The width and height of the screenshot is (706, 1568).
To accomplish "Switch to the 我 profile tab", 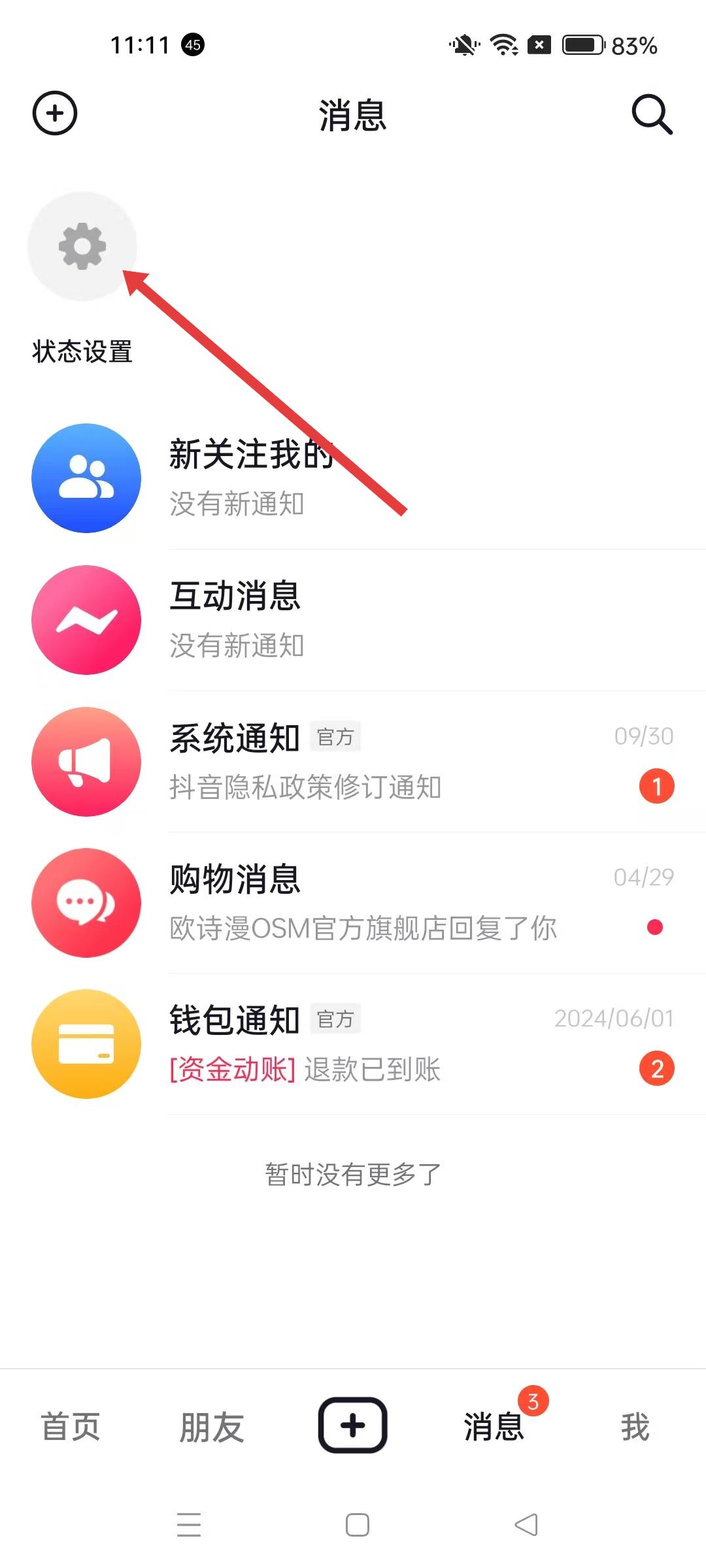I will [x=635, y=1426].
